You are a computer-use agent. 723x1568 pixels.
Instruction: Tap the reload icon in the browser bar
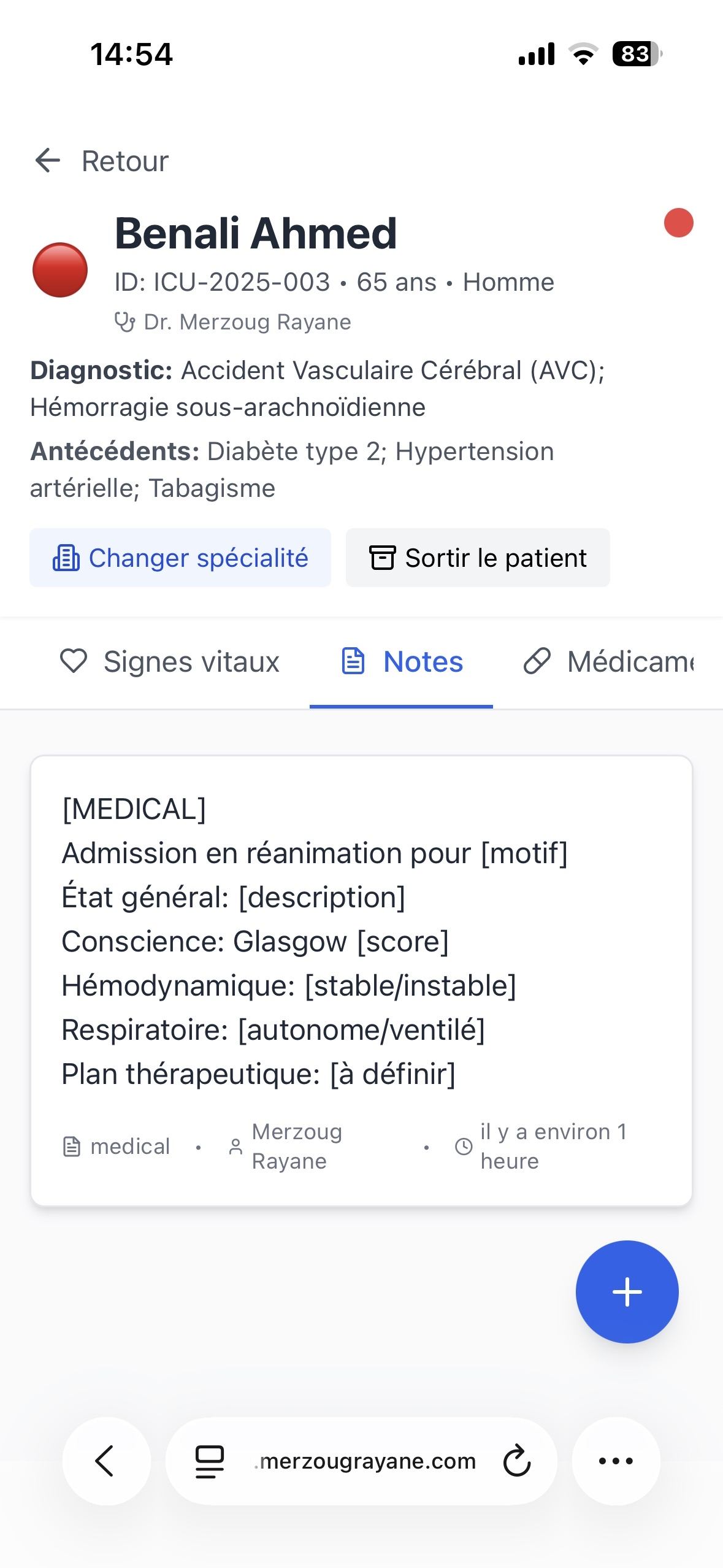[x=517, y=1461]
